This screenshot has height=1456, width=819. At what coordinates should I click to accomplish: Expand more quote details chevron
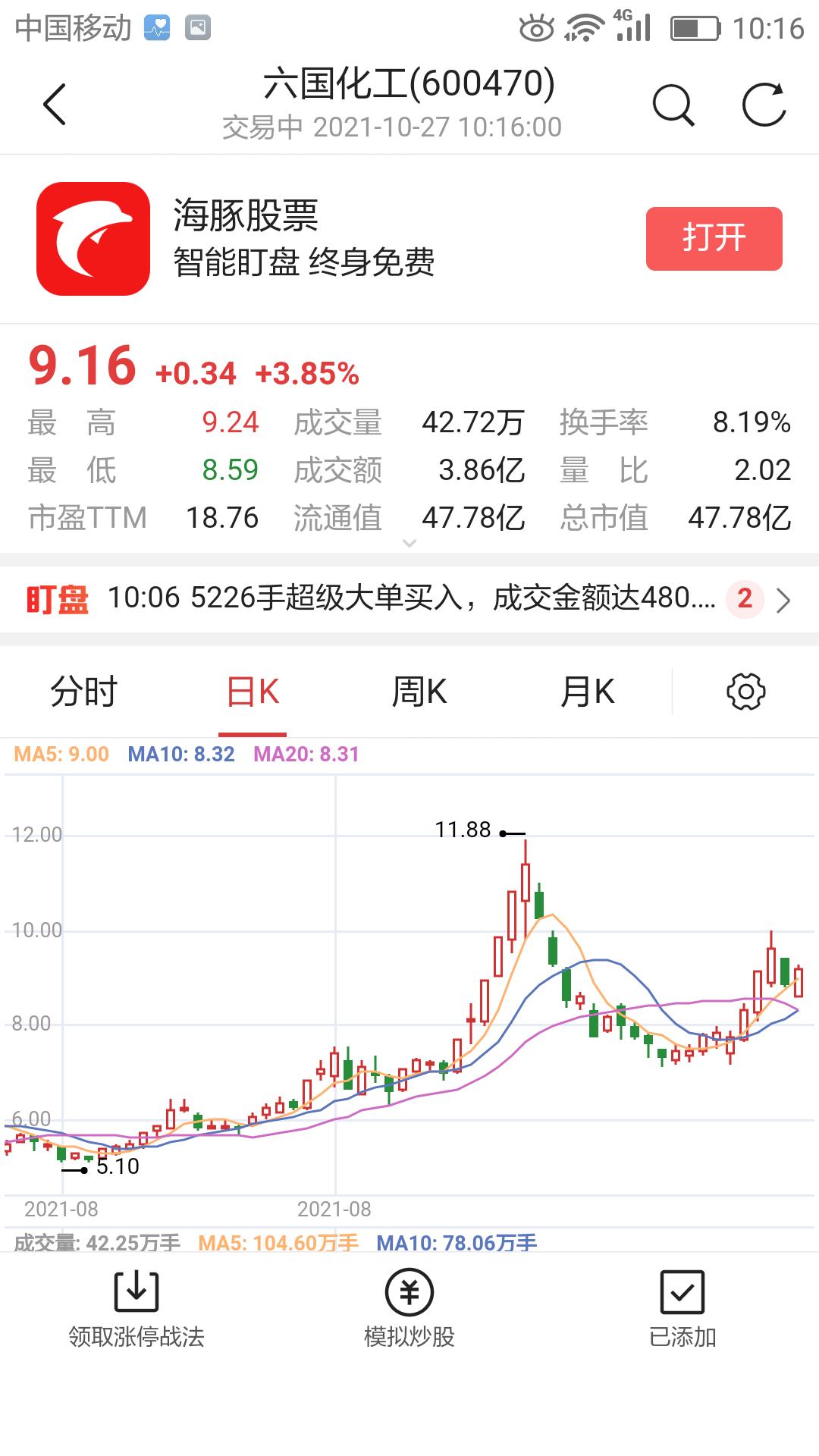pyautogui.click(x=409, y=543)
